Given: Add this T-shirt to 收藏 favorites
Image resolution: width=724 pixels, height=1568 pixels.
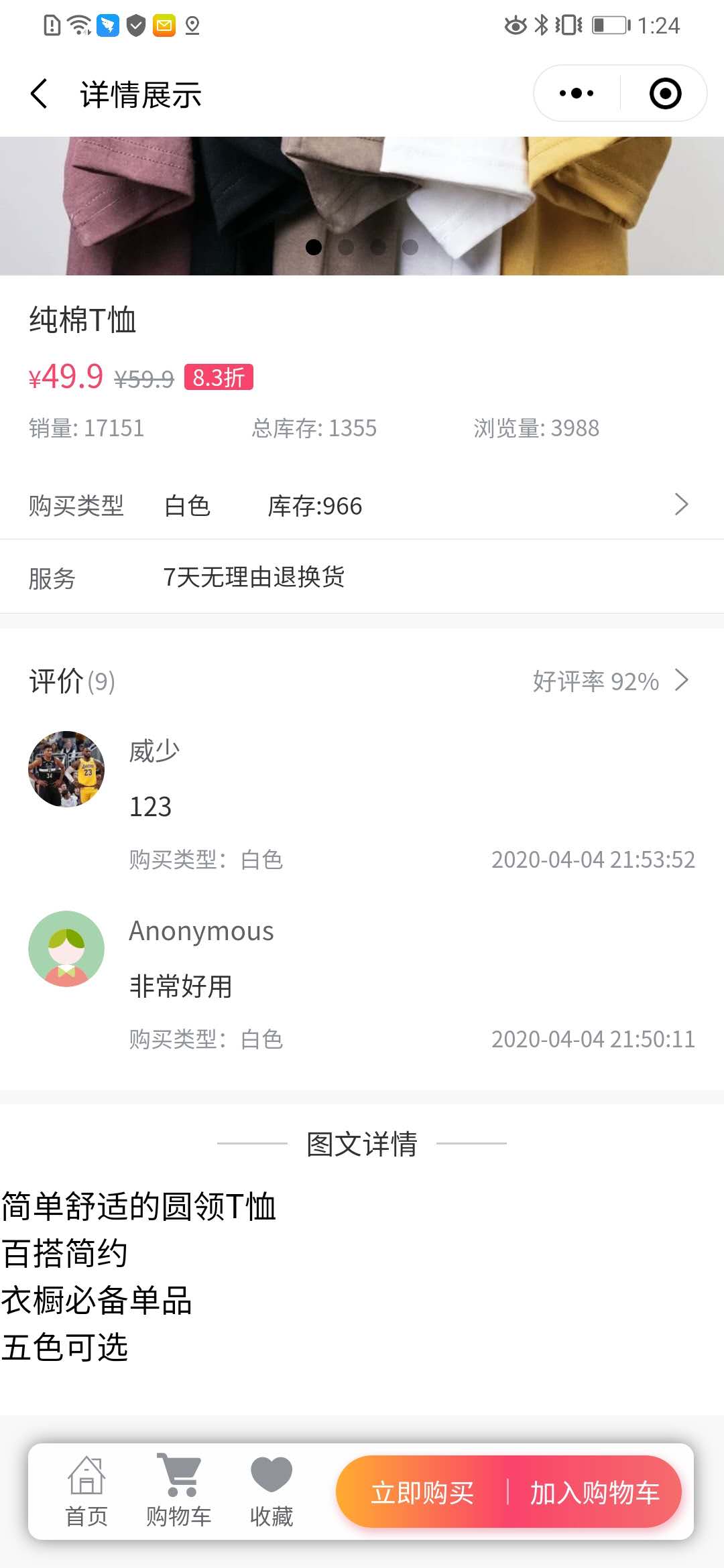Looking at the screenshot, I should coord(271,1491).
